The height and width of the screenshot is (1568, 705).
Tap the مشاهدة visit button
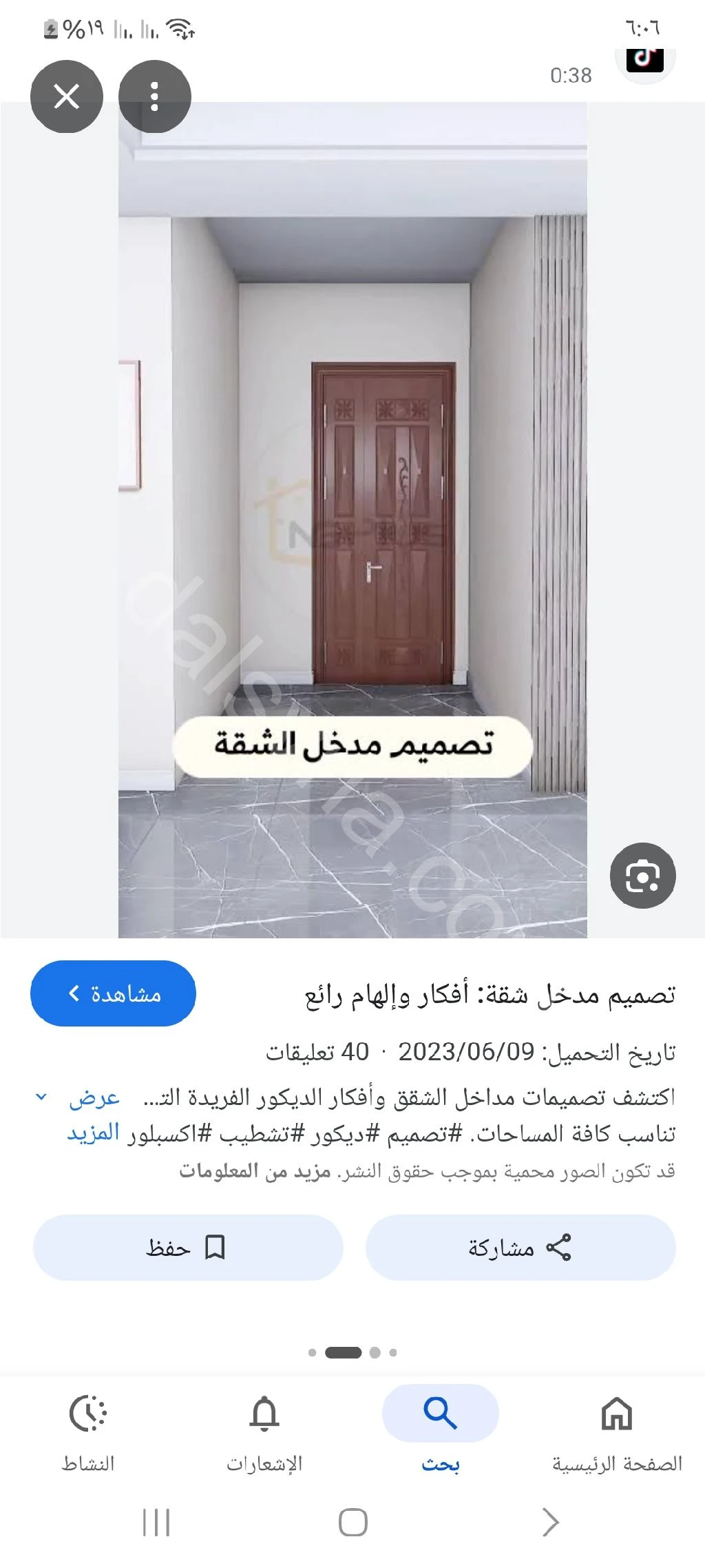click(x=113, y=993)
